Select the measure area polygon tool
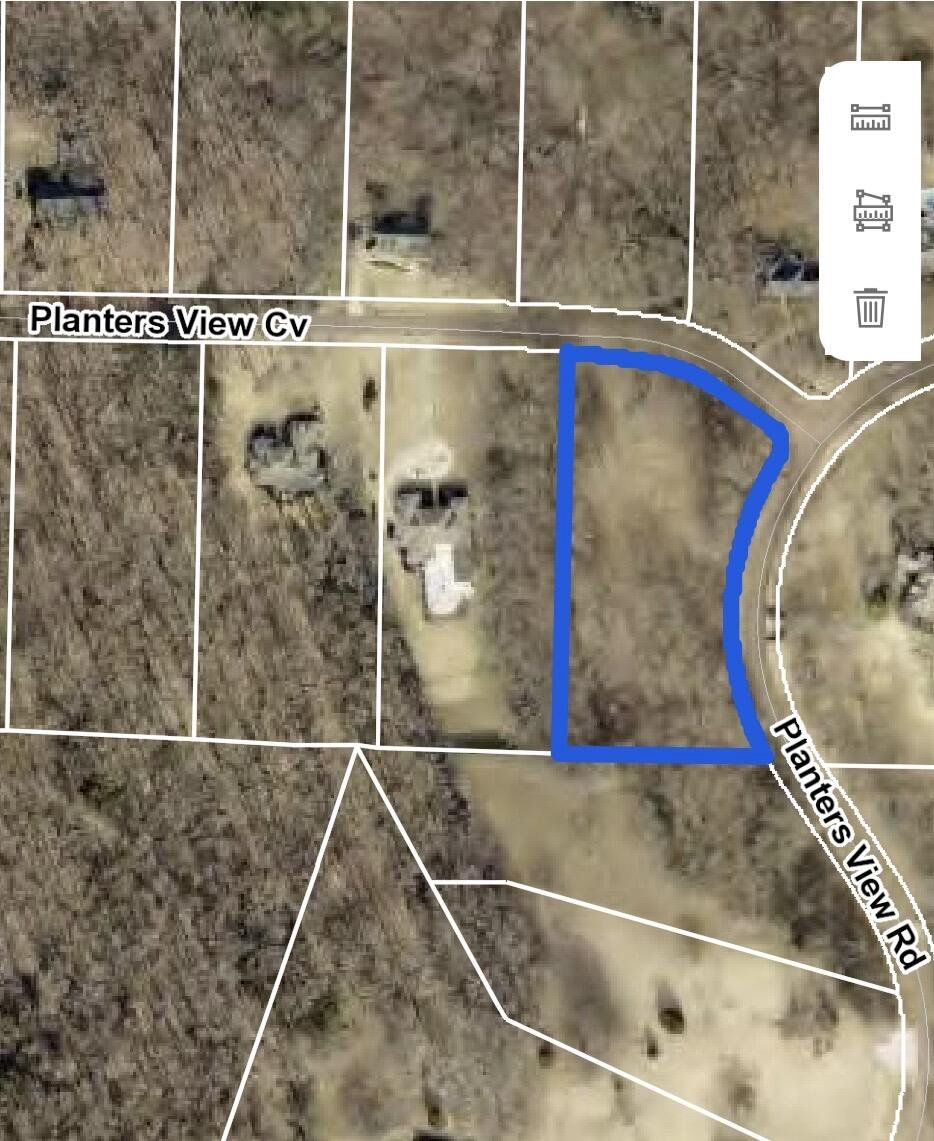 872,211
